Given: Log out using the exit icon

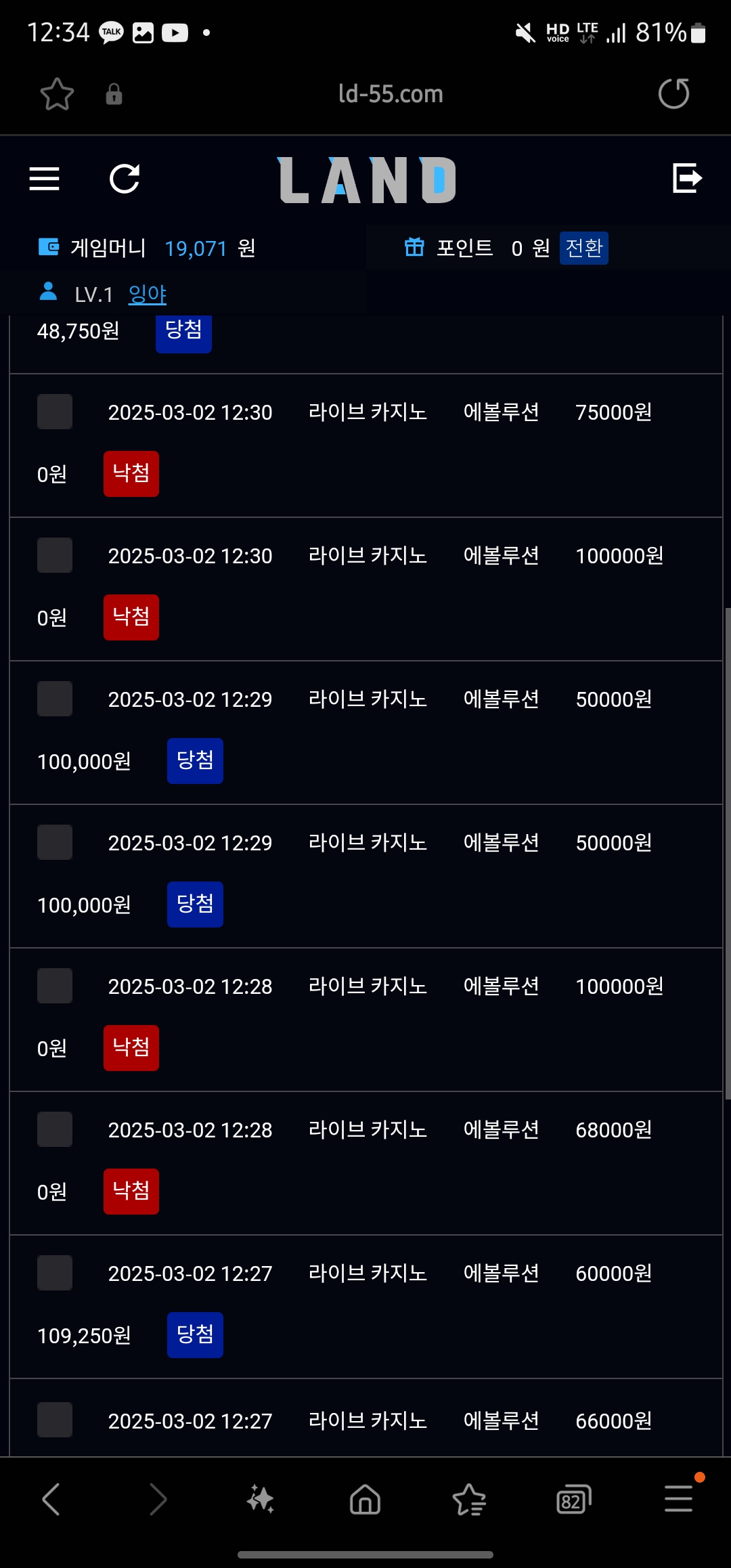Looking at the screenshot, I should click(x=687, y=178).
